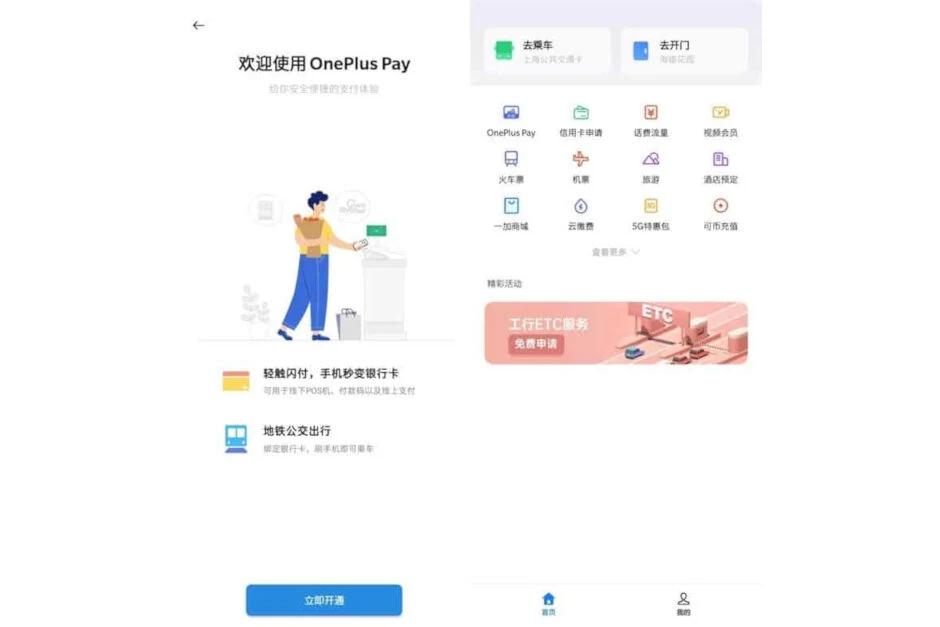Open 机票 flight booking
Image resolution: width=940 pixels, height=627 pixels.
click(x=580, y=166)
